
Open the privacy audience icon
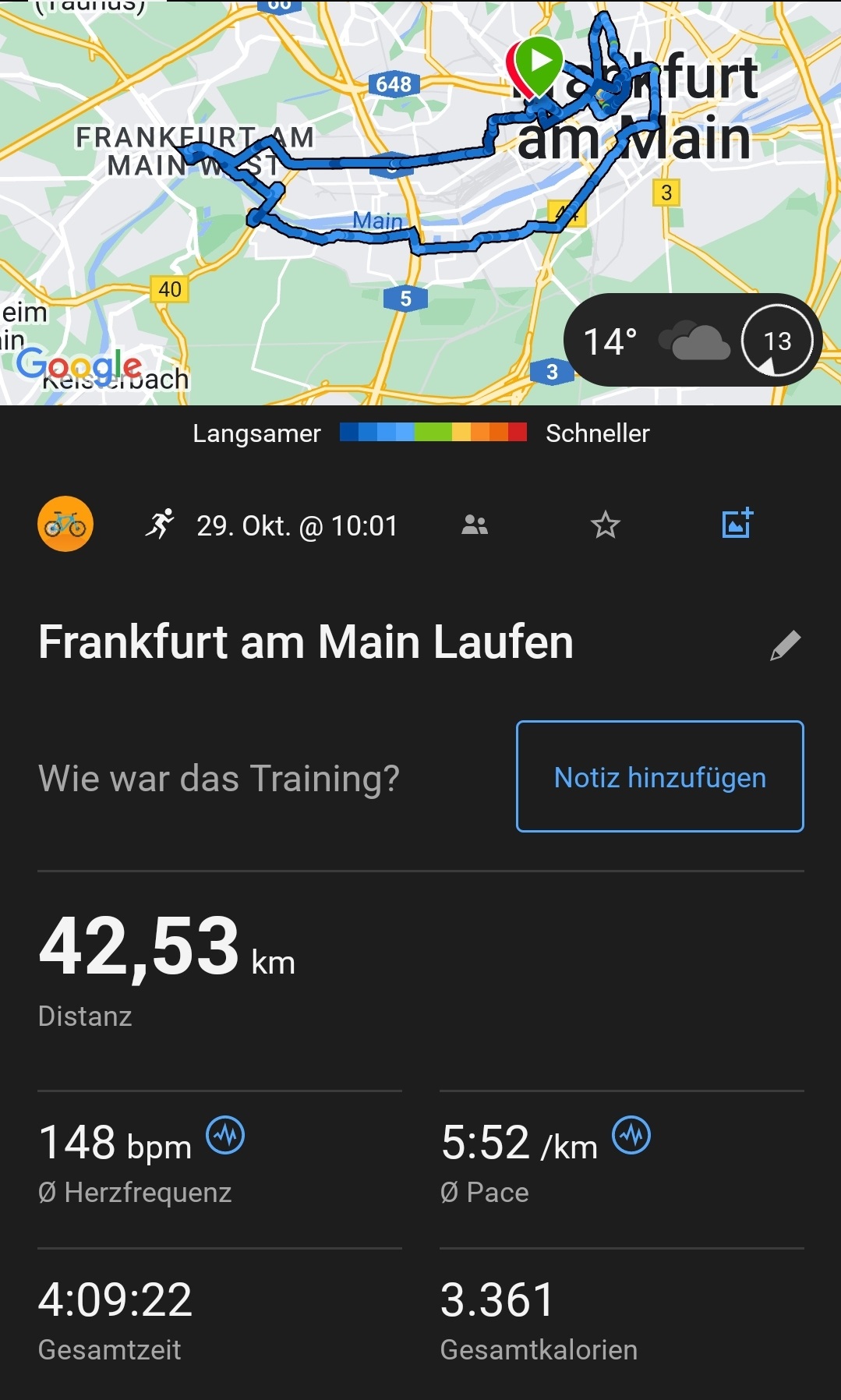point(474,525)
